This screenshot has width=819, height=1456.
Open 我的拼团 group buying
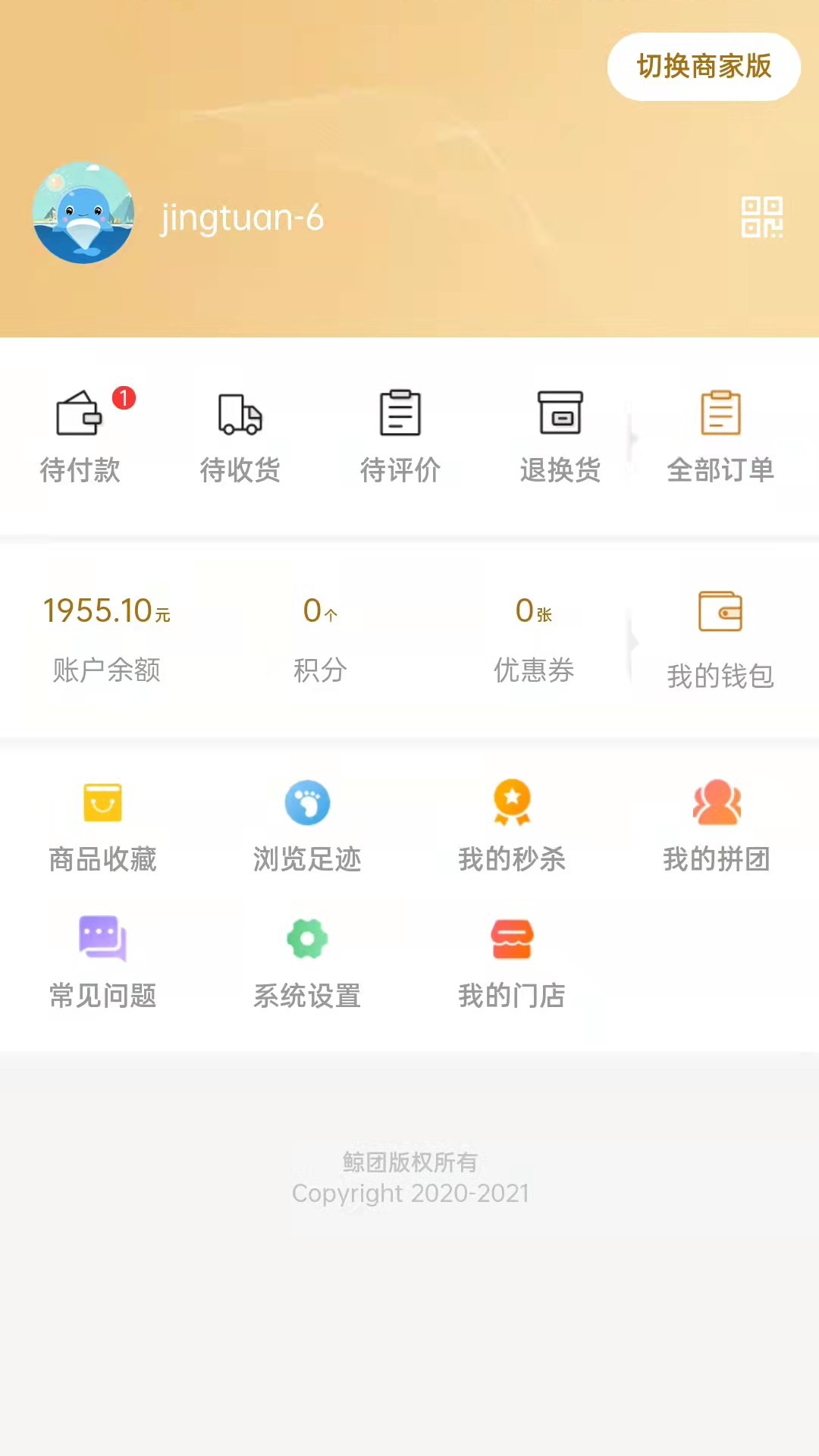[717, 827]
